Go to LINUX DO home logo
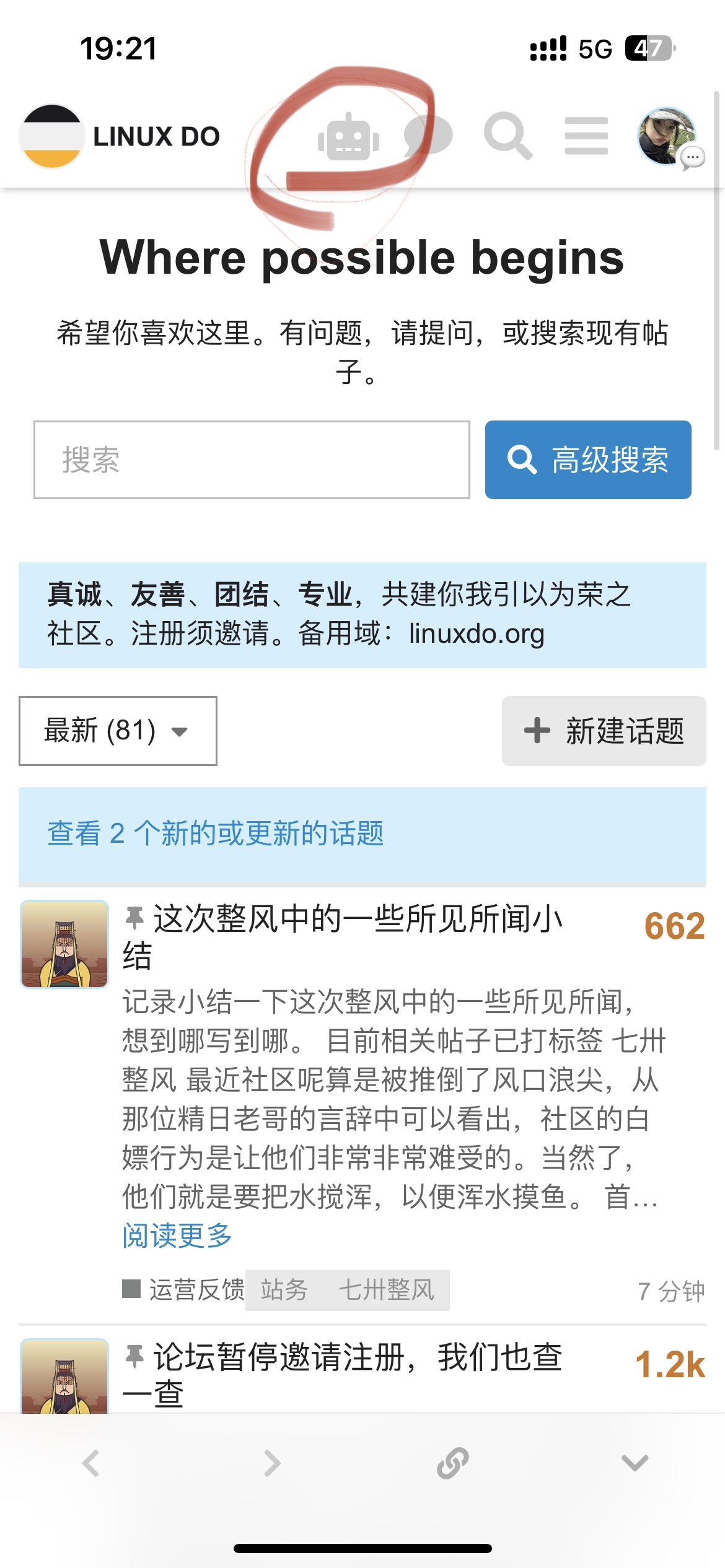 point(120,136)
